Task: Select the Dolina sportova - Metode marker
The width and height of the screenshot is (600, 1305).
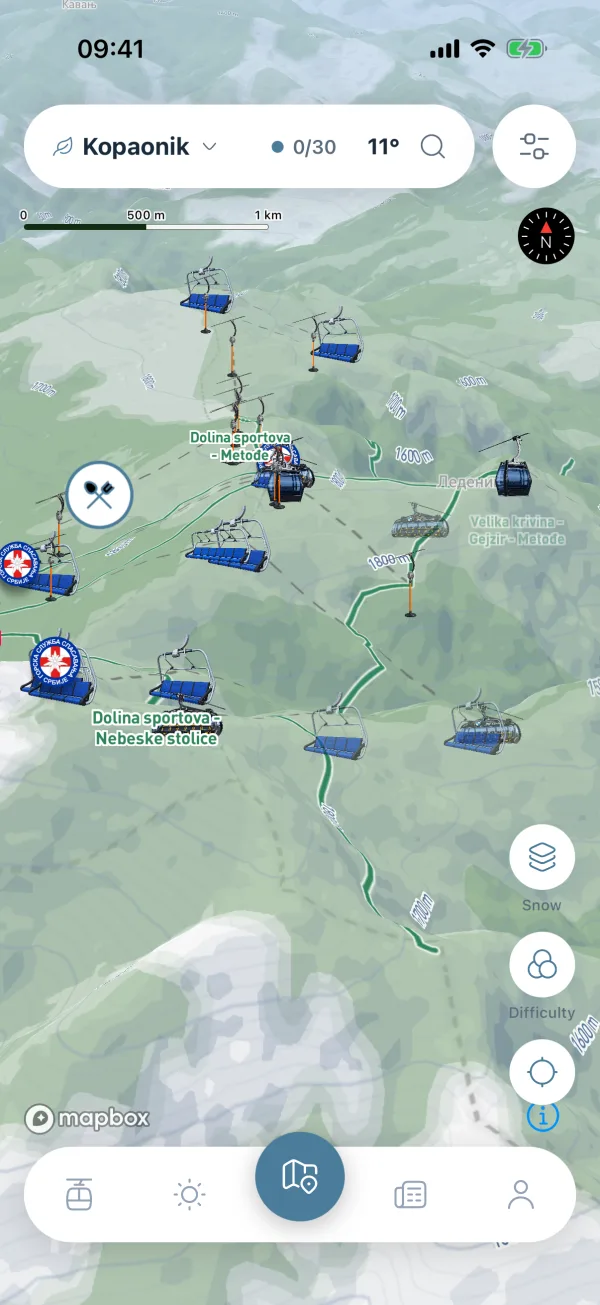Action: 231,446
